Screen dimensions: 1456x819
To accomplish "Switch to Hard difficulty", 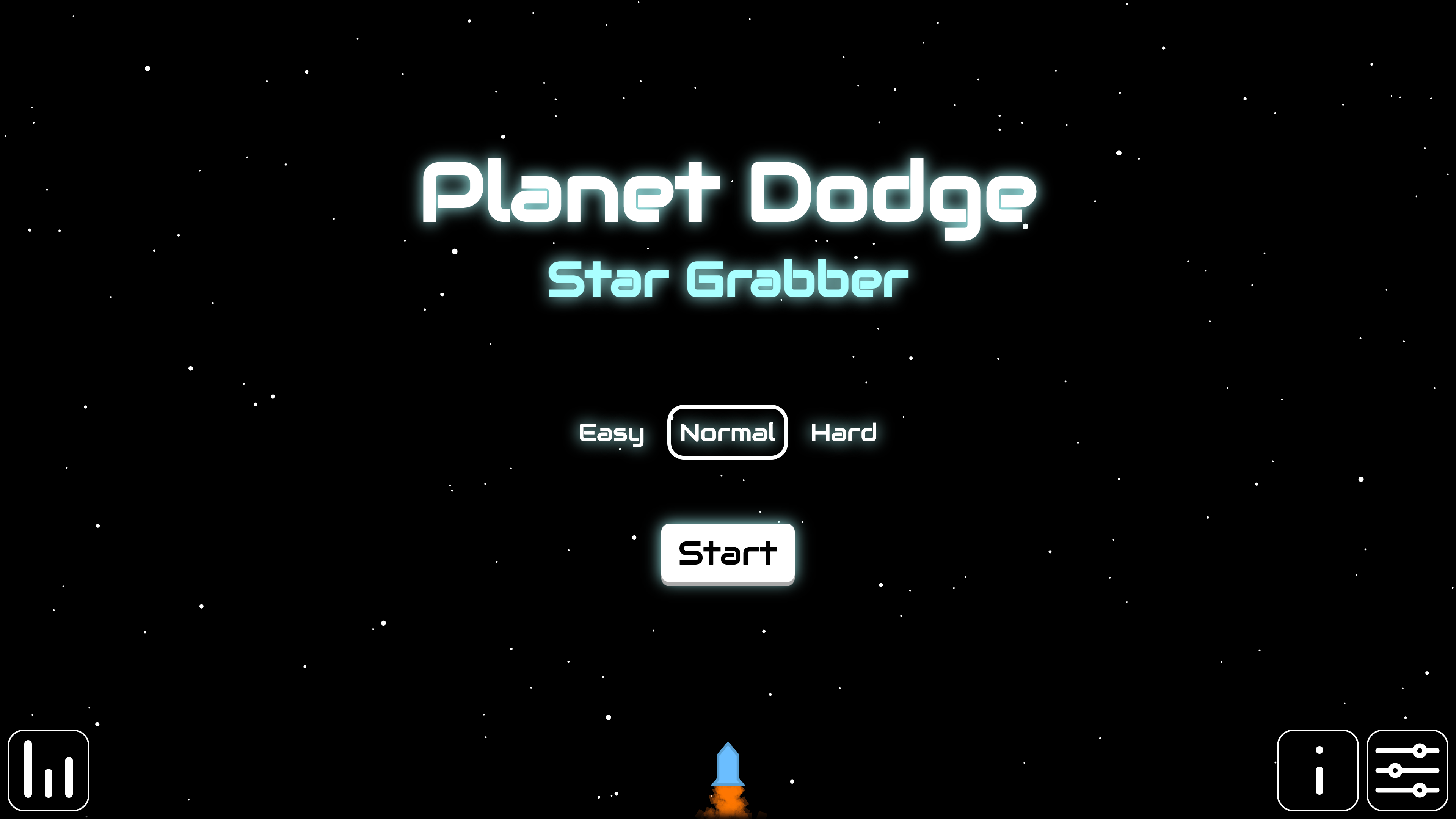I will pos(843,433).
